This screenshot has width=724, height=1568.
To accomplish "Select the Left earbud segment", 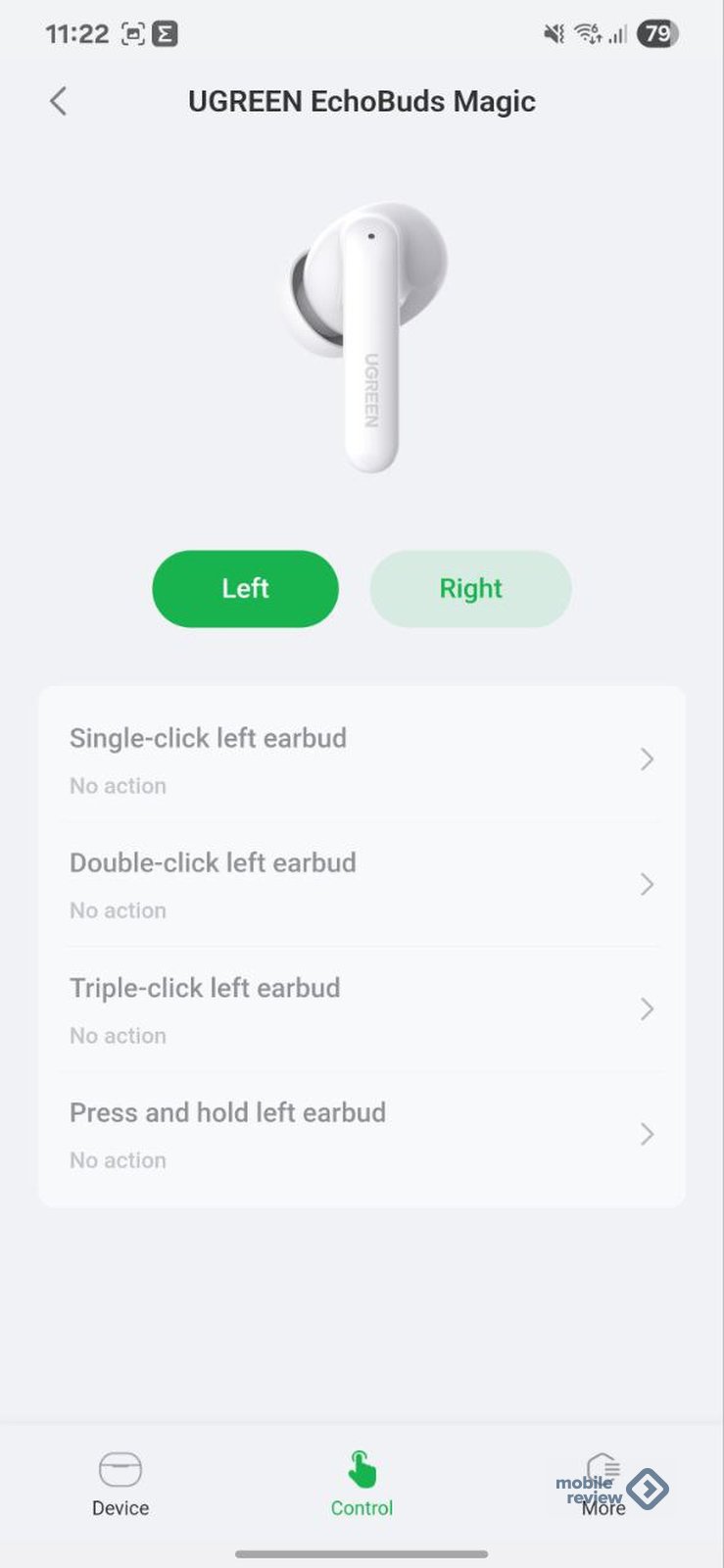I will pos(245,588).
